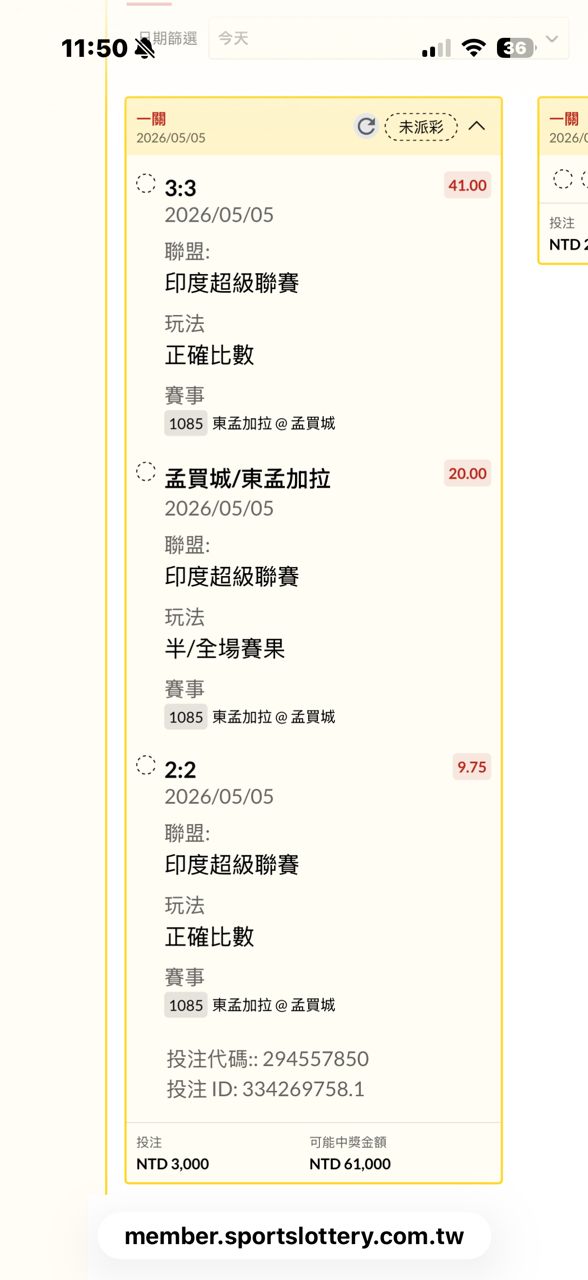Open the second 一關 bet card
Image resolution: width=588 pixels, height=1280 pixels.
click(x=563, y=180)
